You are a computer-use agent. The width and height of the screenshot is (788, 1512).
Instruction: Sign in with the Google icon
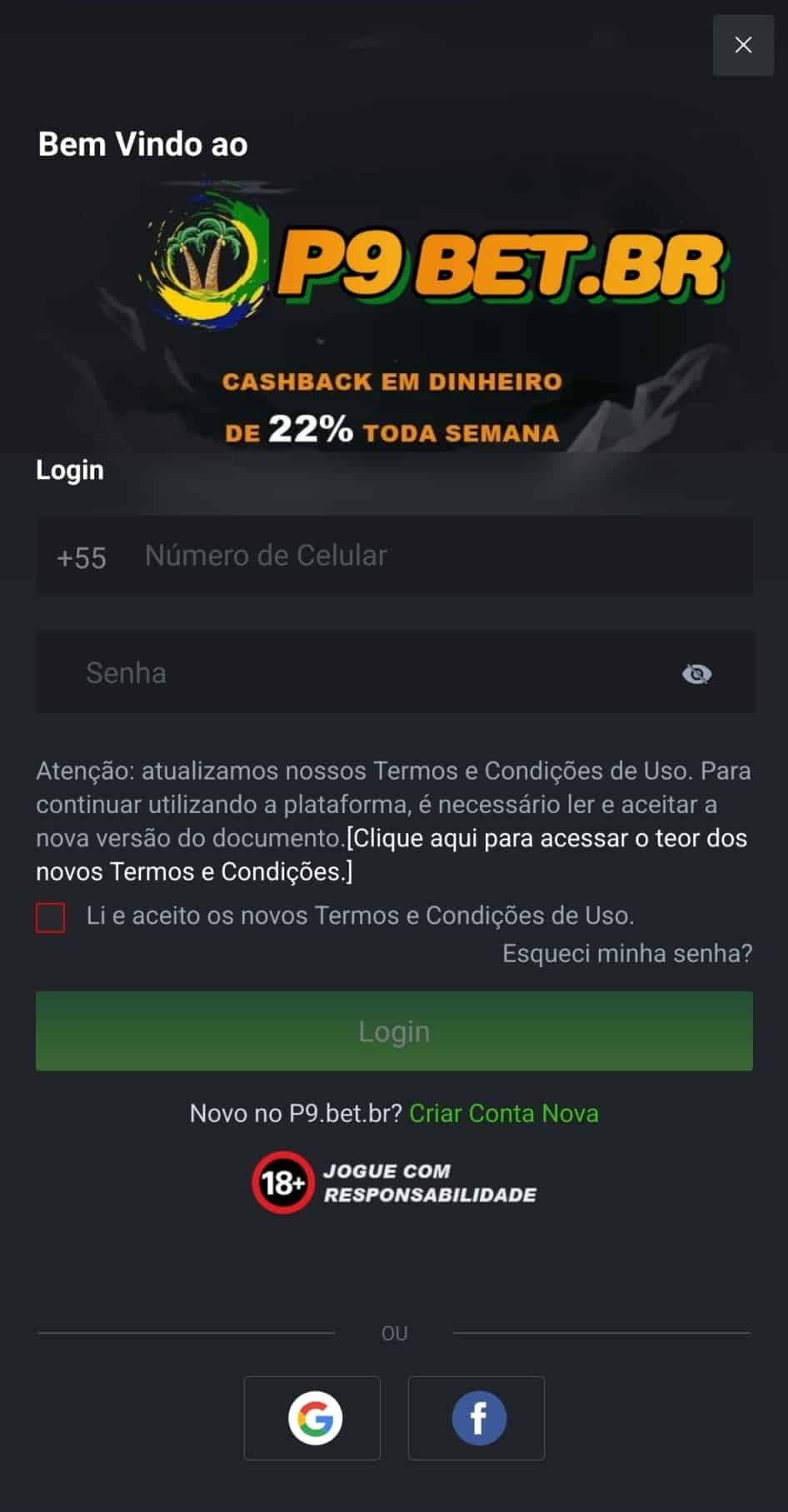(x=312, y=1418)
